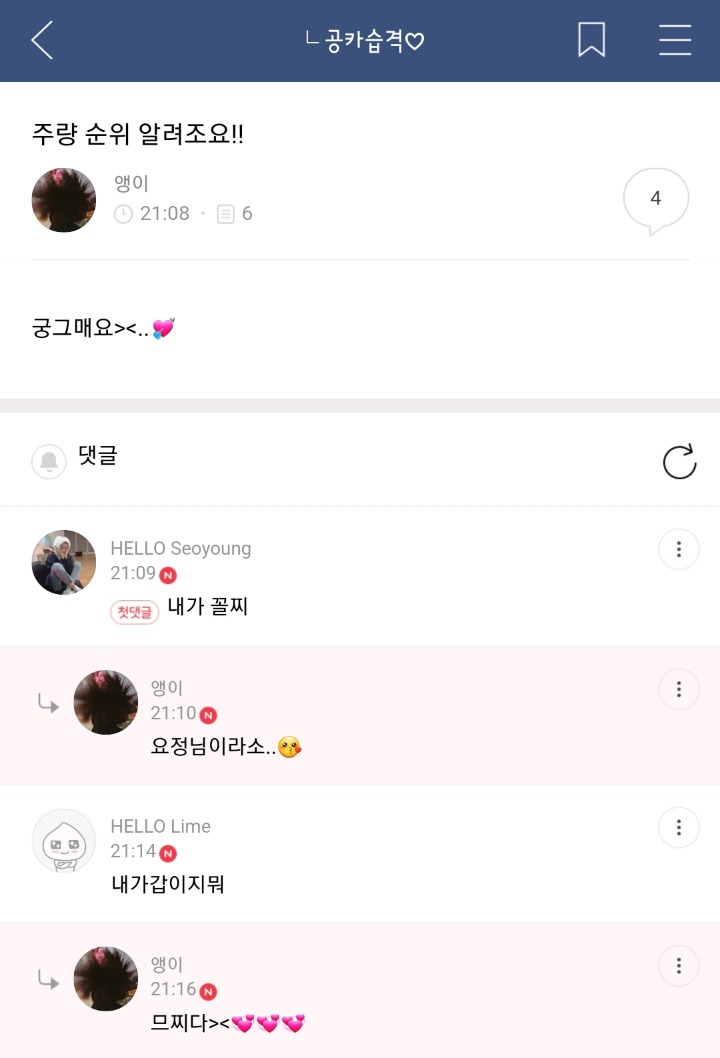Refresh the comments list

(679, 462)
